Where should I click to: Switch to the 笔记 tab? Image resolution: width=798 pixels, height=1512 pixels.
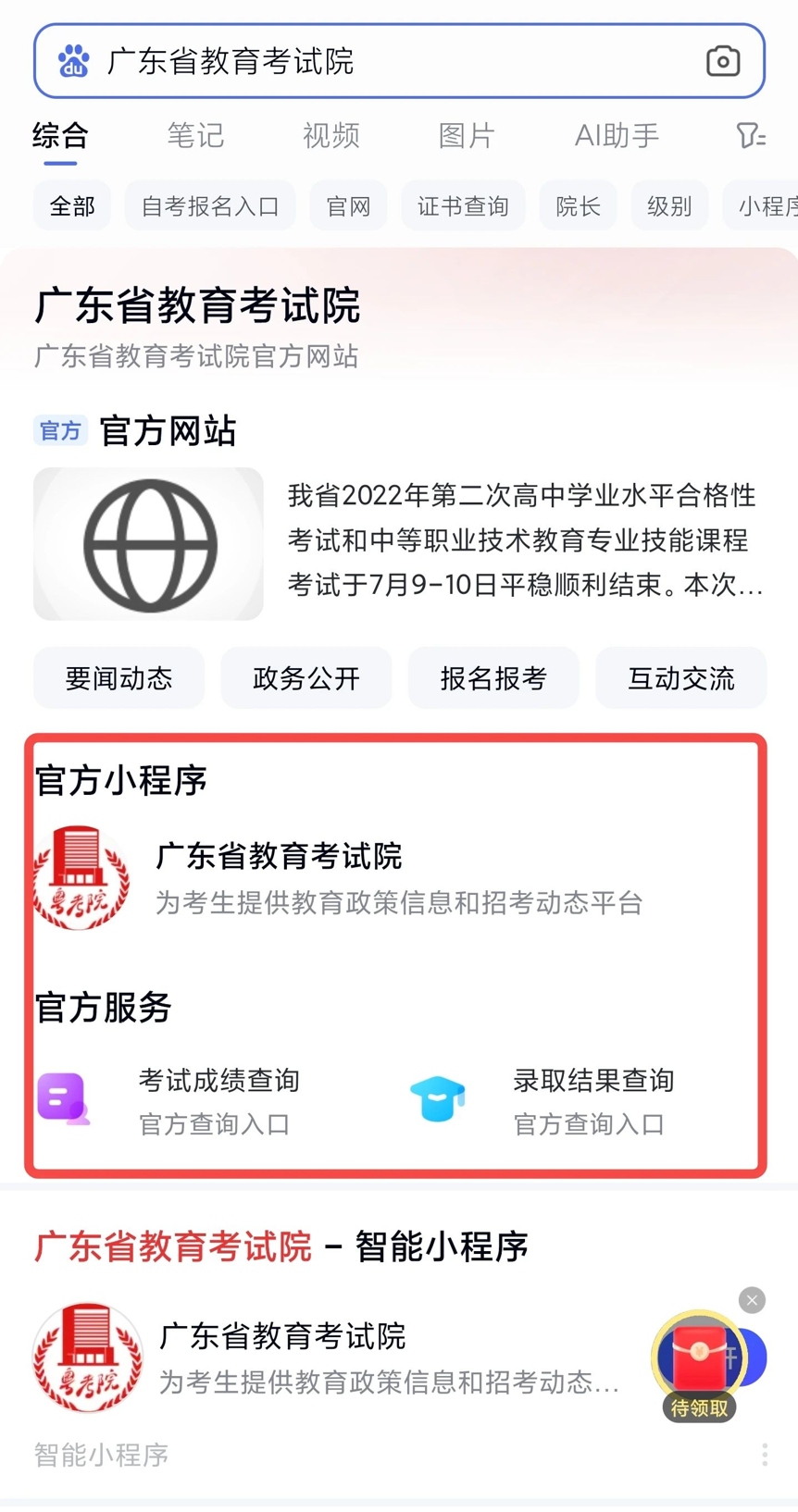195,136
